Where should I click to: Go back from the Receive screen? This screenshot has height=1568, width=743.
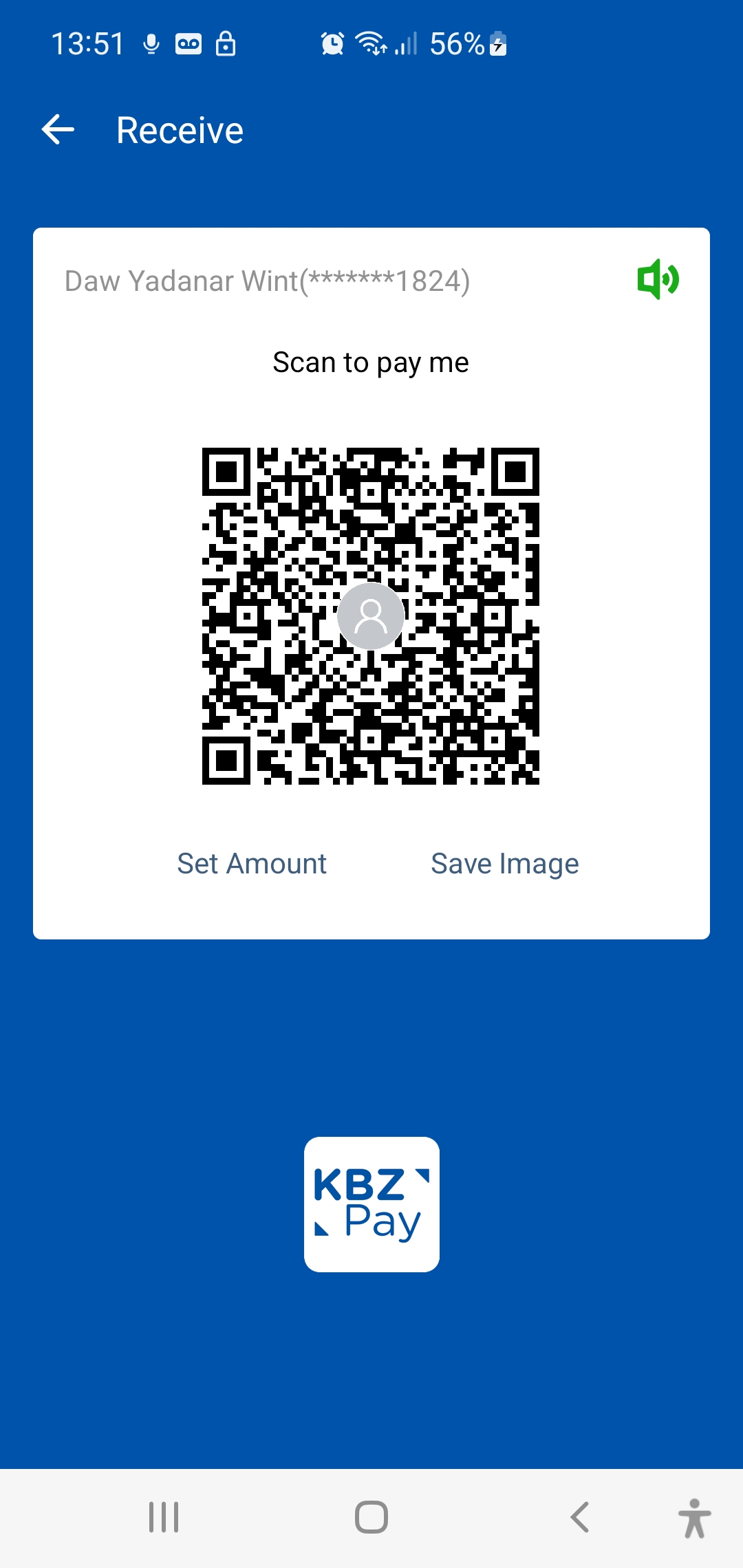[58, 130]
